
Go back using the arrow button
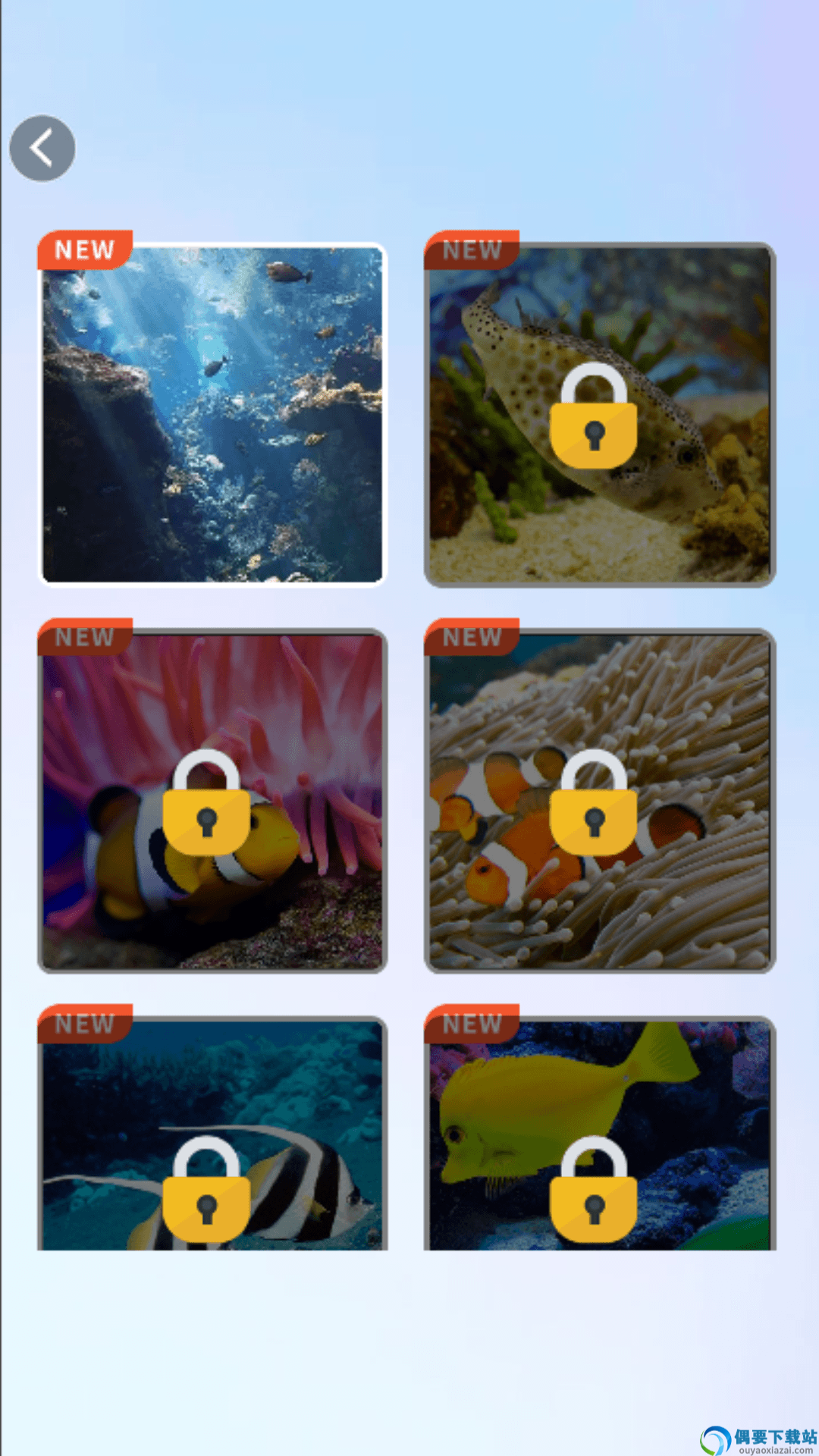pos(42,148)
